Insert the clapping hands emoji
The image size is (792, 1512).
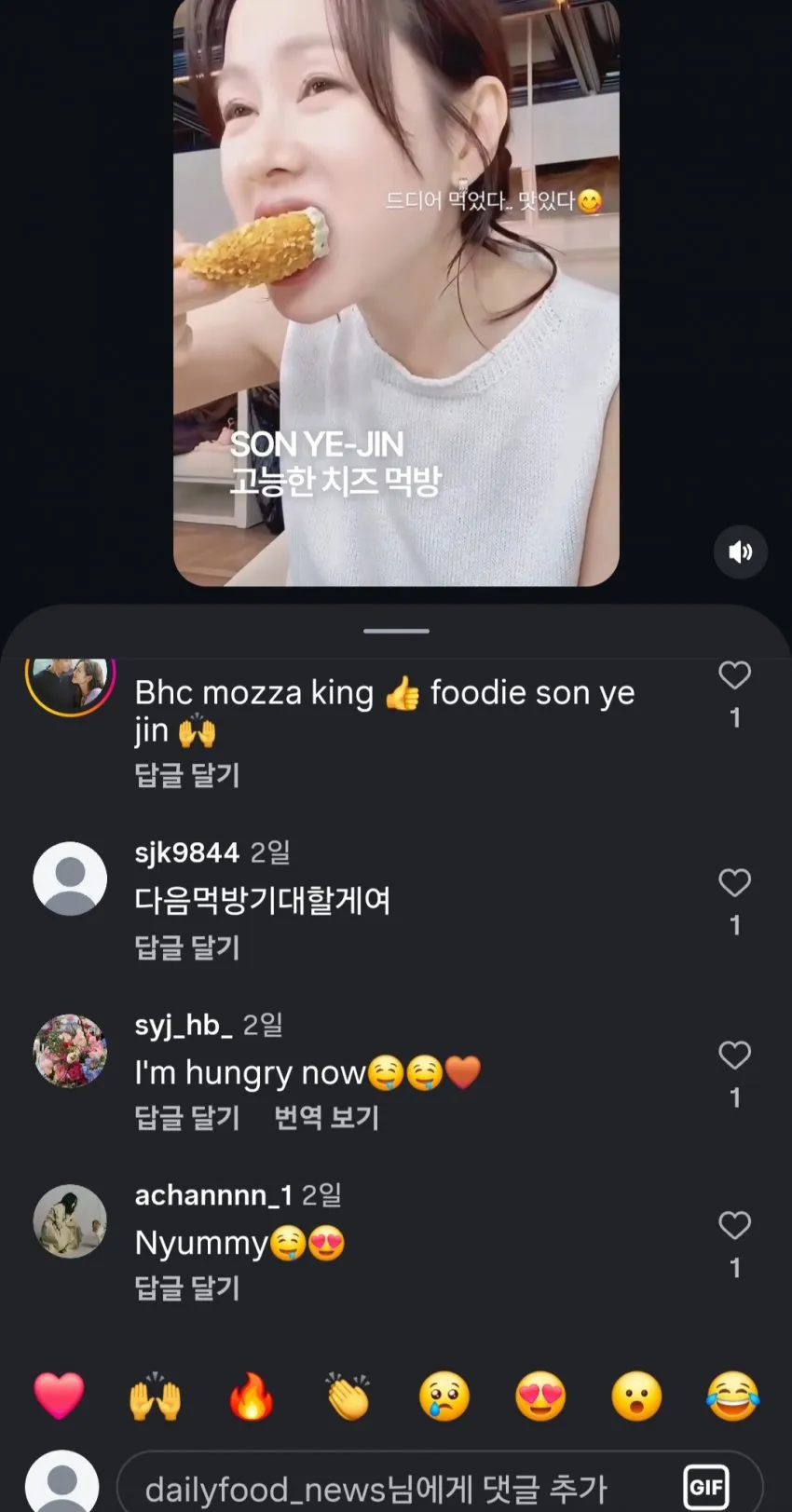348,1396
